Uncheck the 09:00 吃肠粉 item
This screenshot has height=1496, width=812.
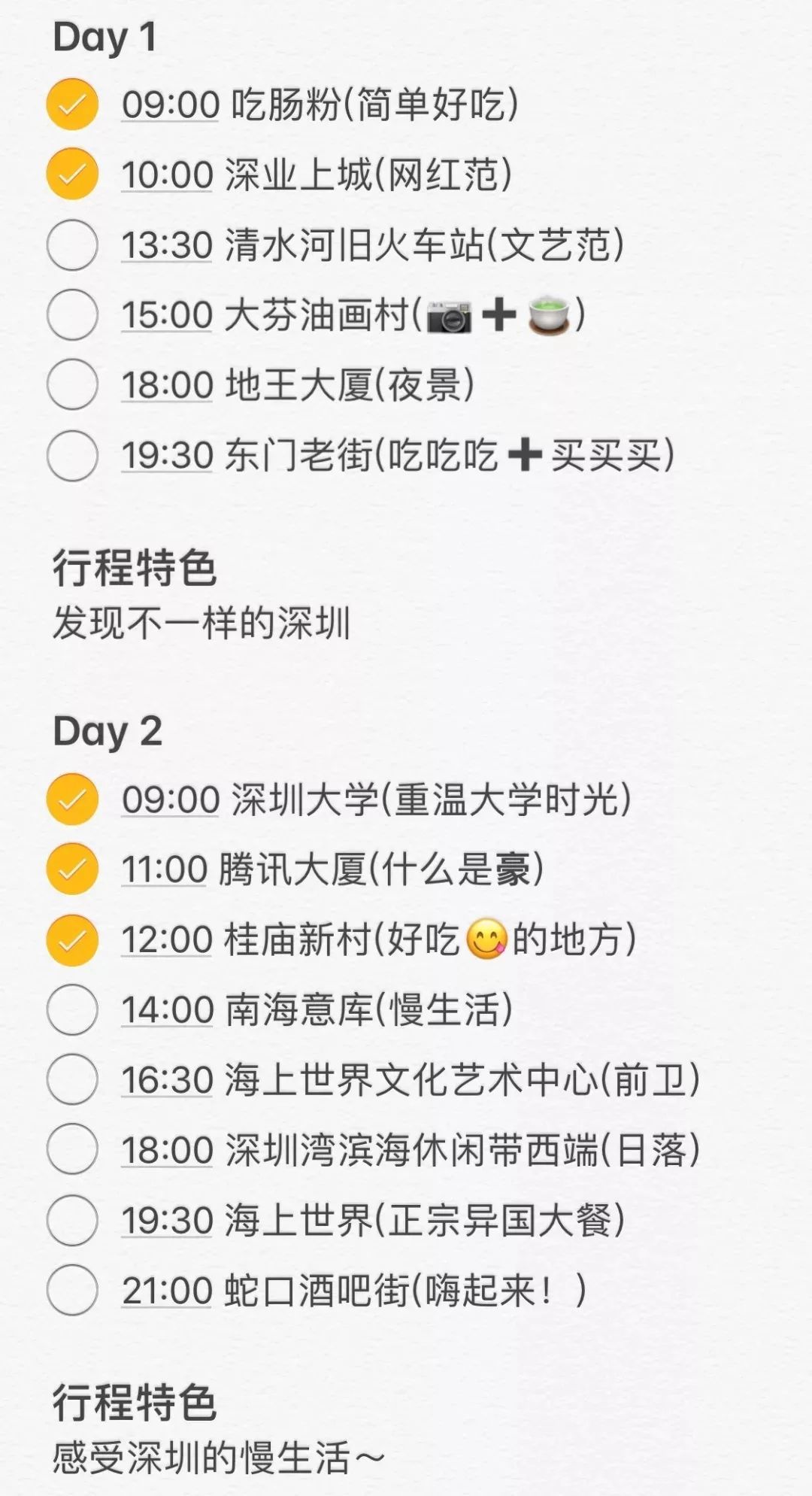pos(72,104)
